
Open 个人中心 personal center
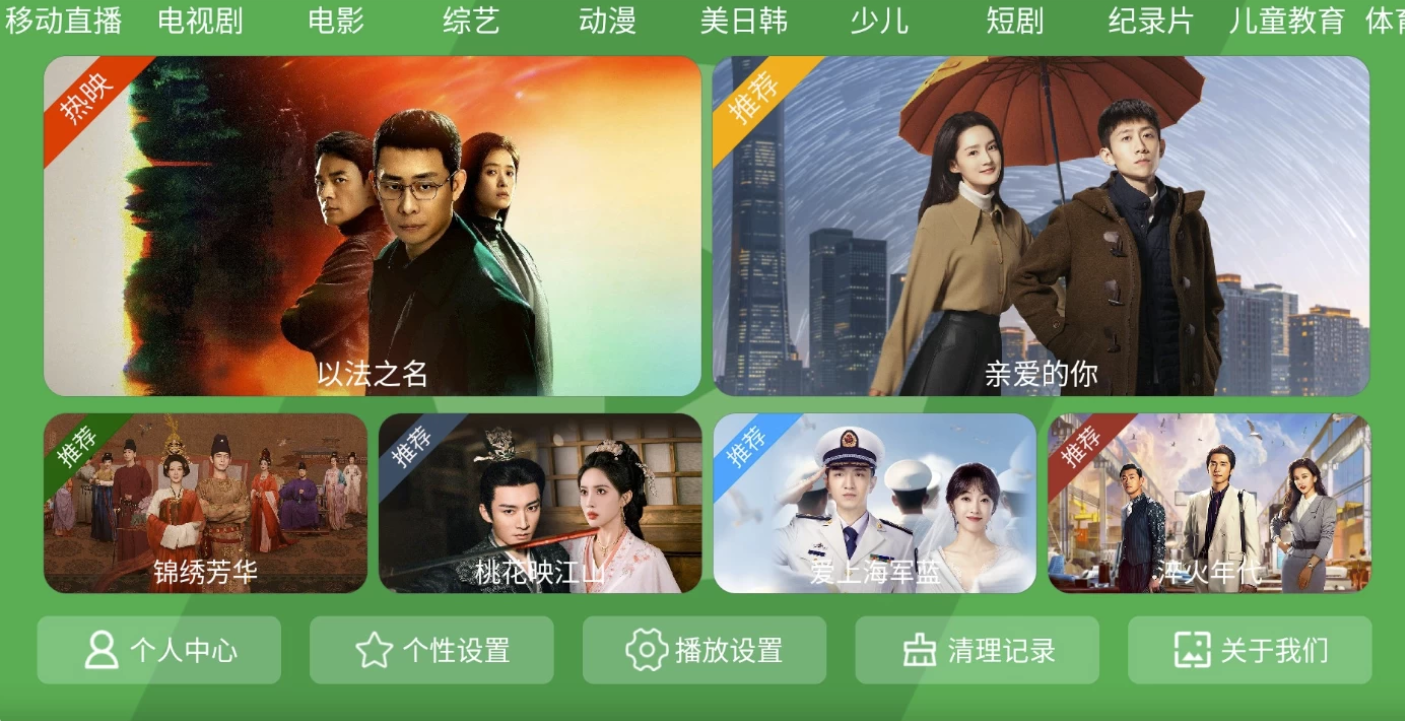pyautogui.click(x=159, y=650)
